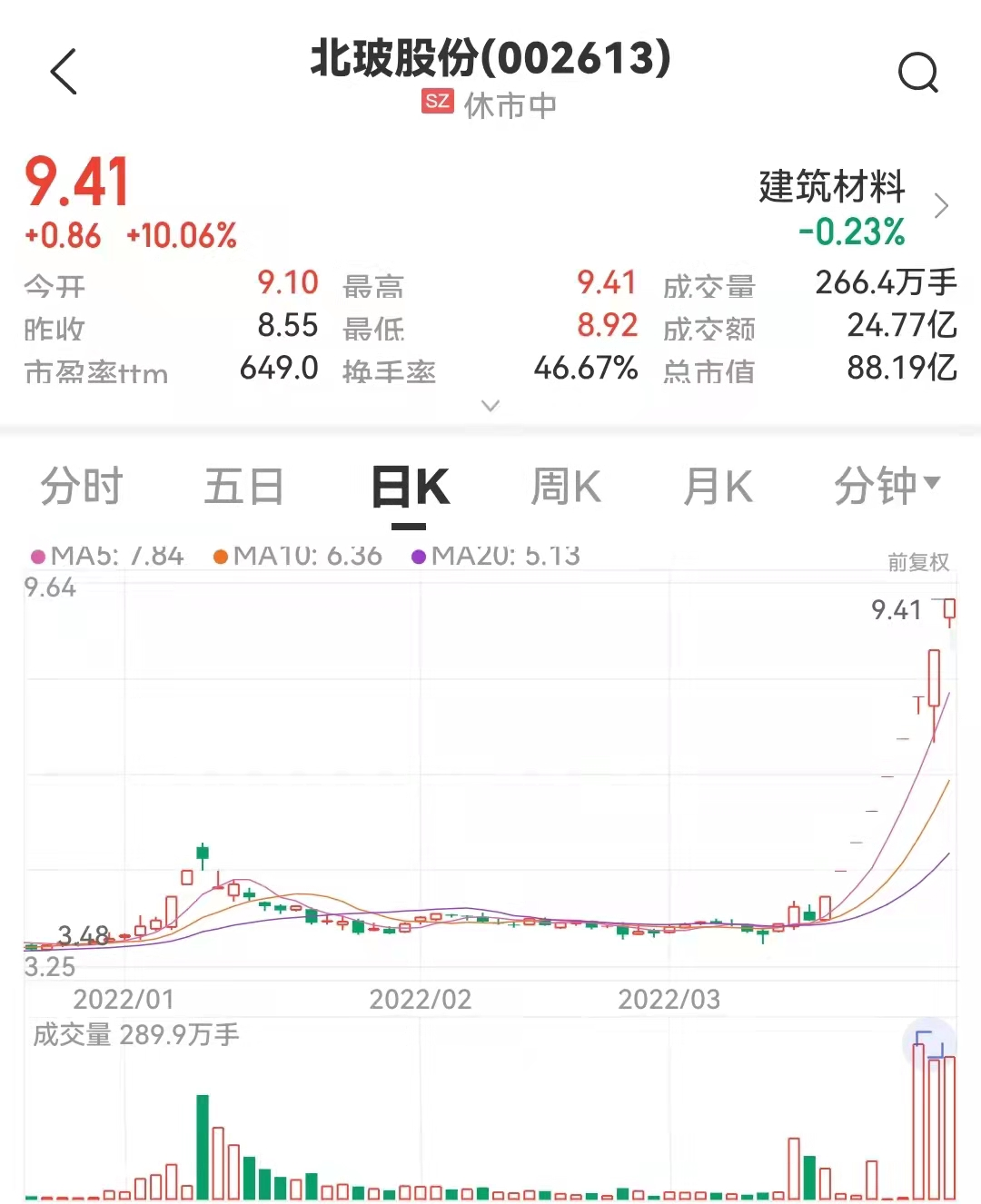Open the 分钟 timeframe dropdown
This screenshot has width=981, height=1204.
[x=886, y=487]
